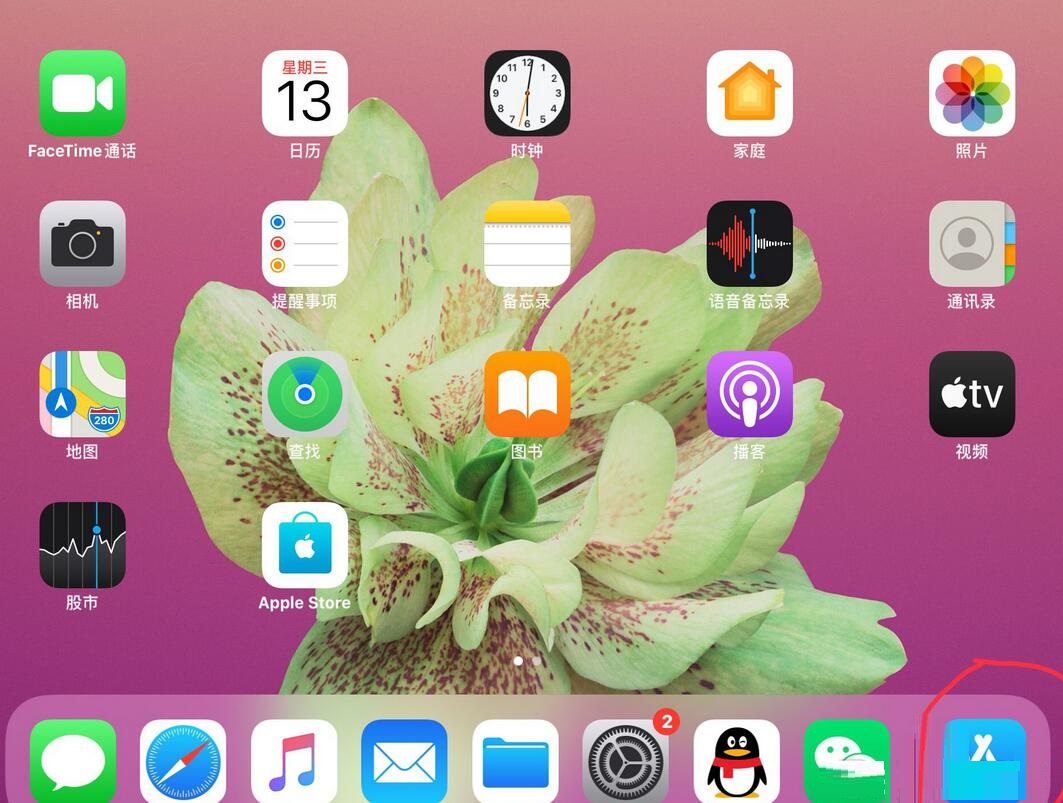Open the FaceTime app

tap(82, 93)
